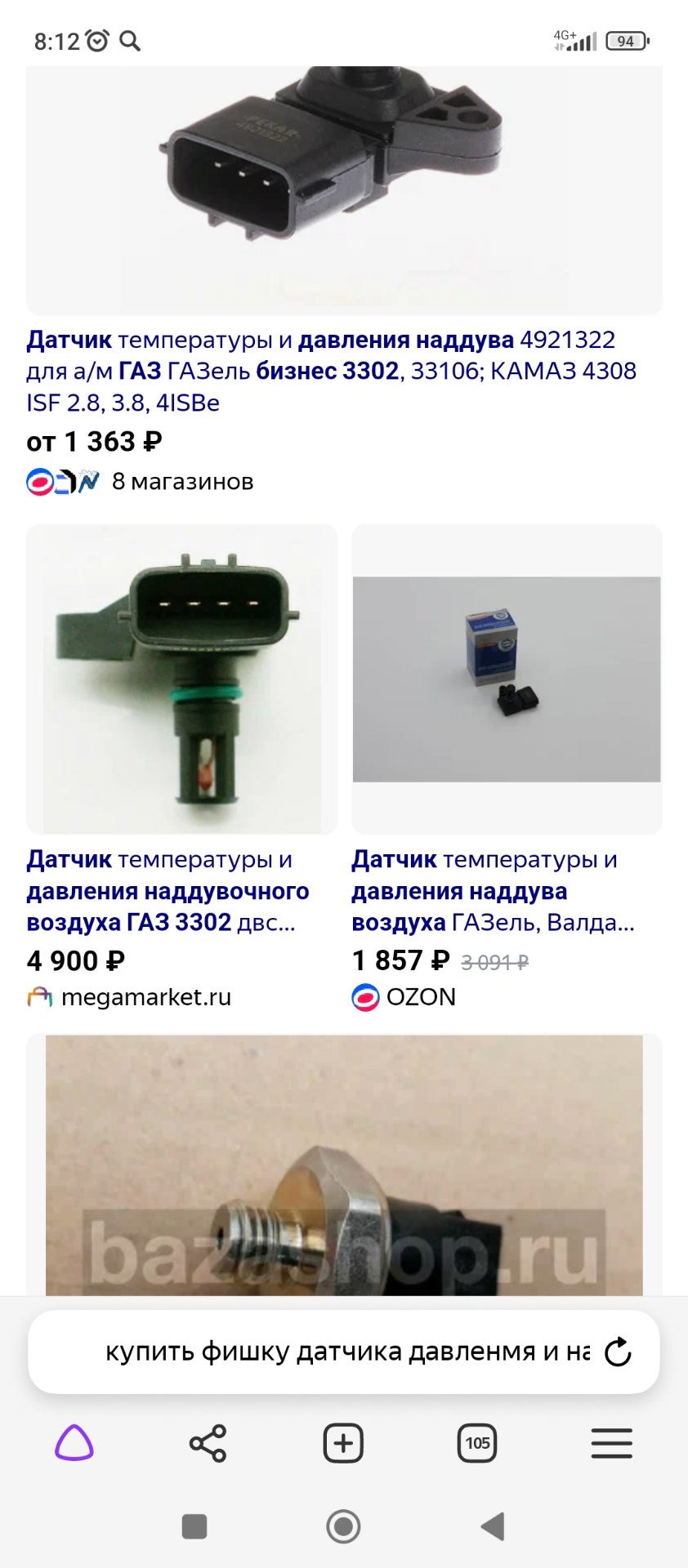Open the OZON boxed sensor photo
Image resolution: width=688 pixels, height=1568 pixels.
click(507, 679)
